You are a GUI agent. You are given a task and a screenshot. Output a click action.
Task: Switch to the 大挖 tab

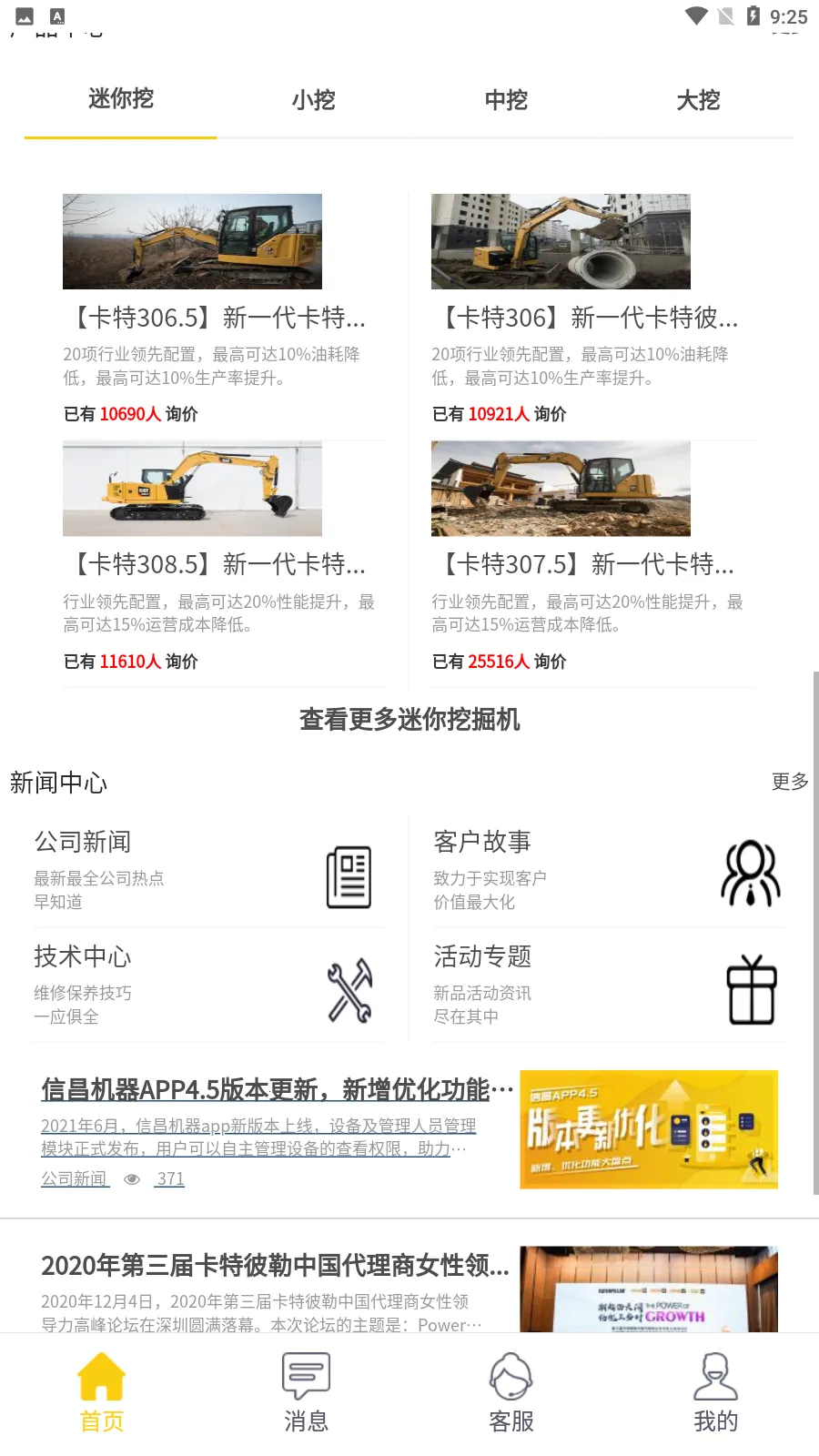tap(698, 100)
